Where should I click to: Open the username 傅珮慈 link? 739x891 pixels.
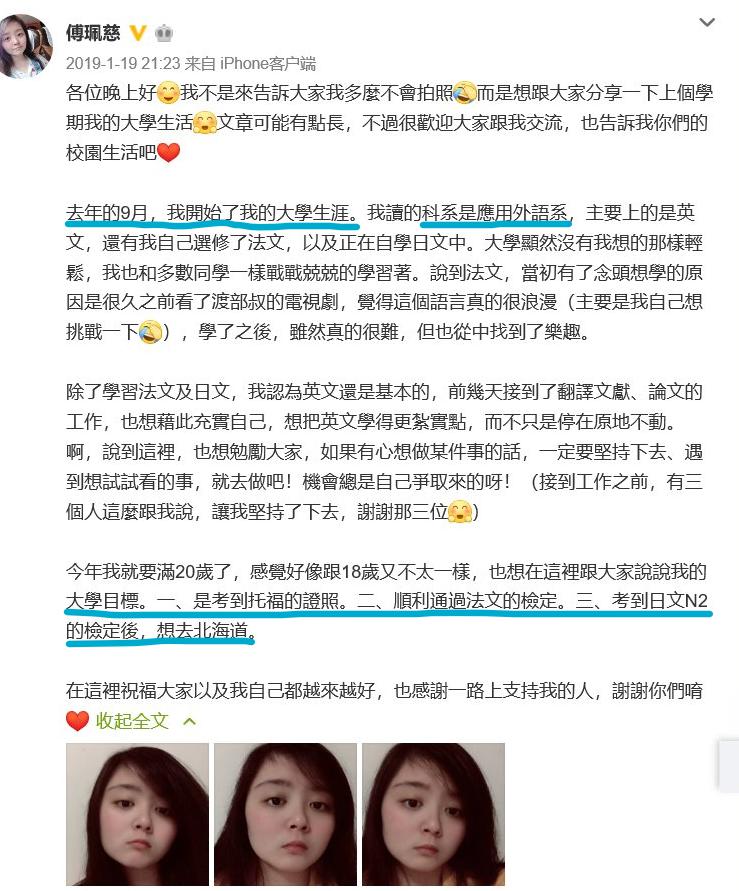[x=92, y=33]
